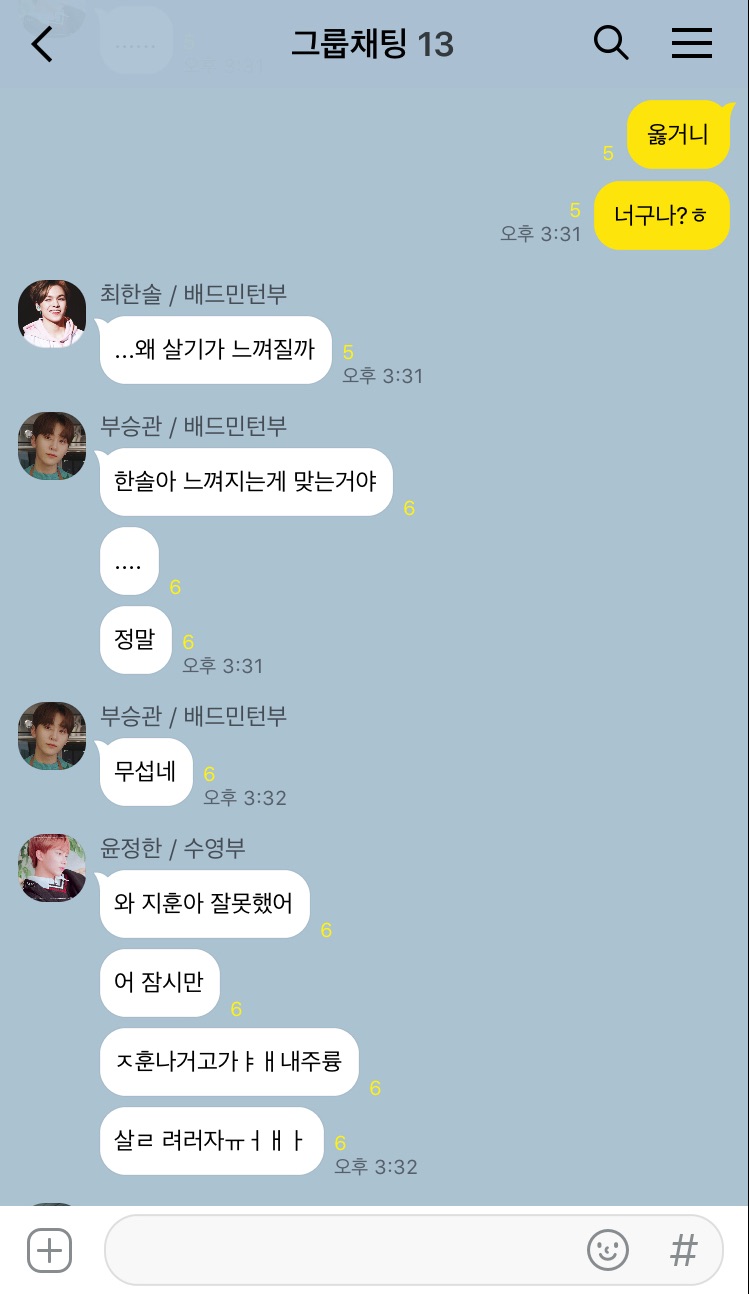Open the plus attachment menu

(x=49, y=1250)
